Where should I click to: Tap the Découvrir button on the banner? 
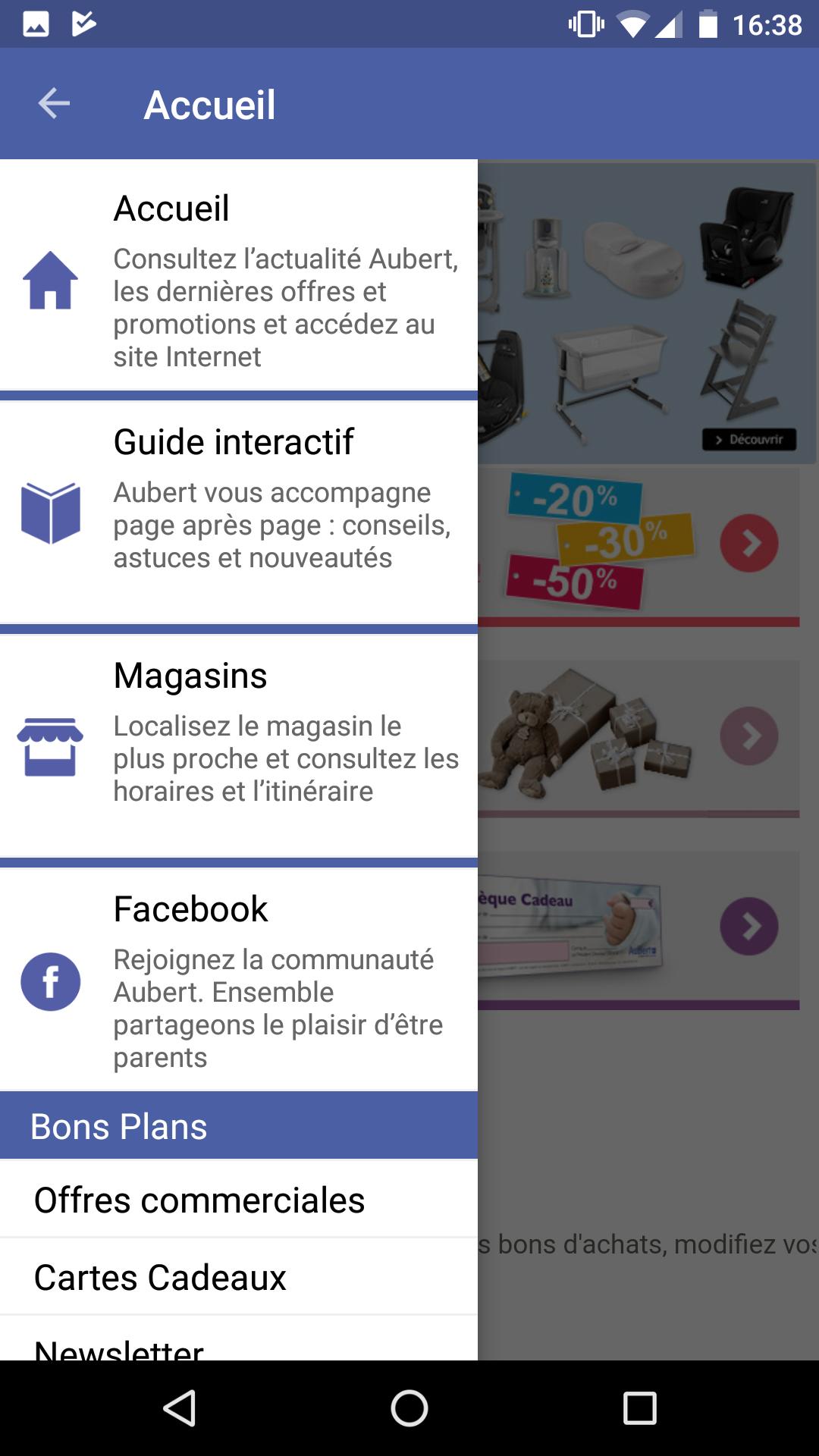pos(749,440)
